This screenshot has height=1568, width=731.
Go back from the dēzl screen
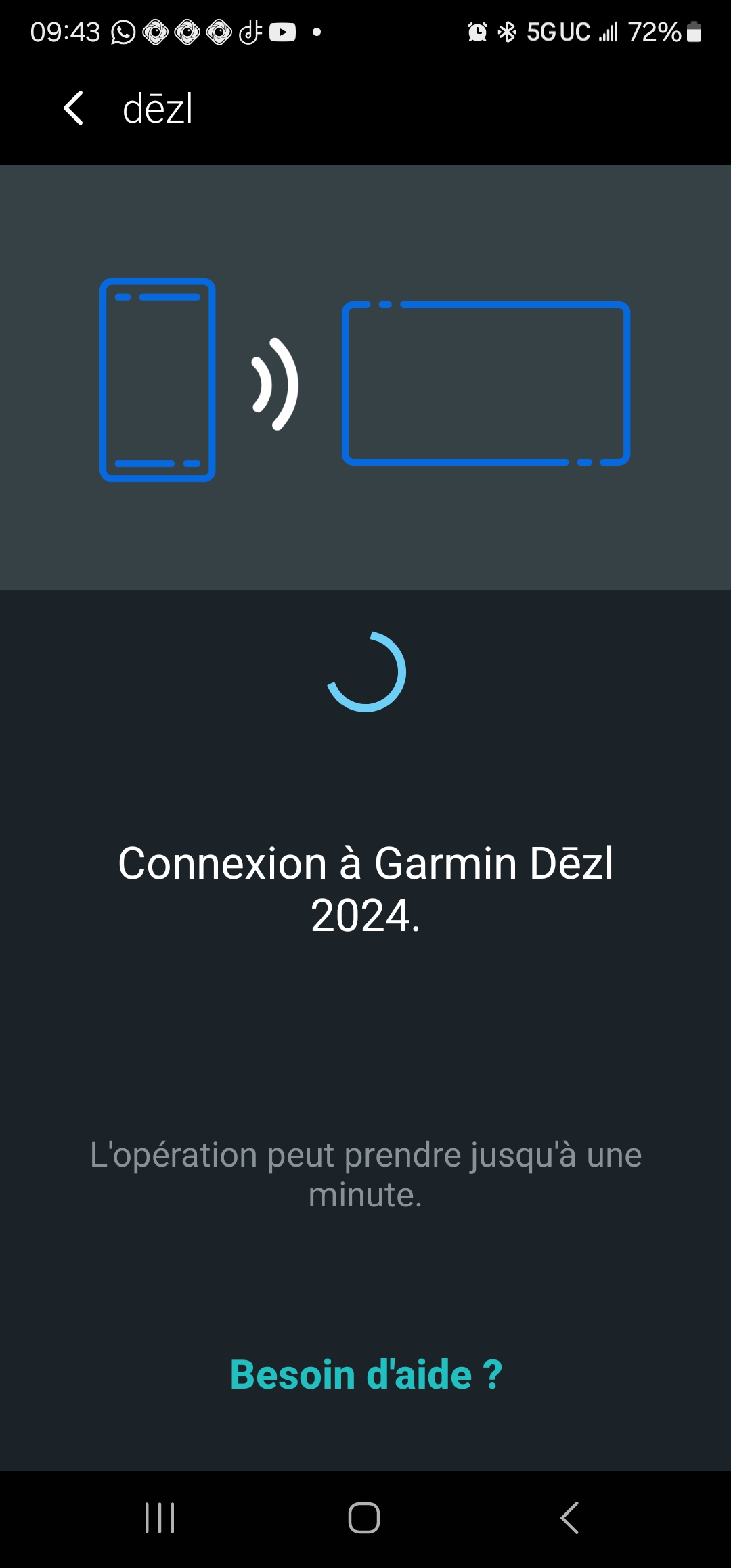click(x=73, y=108)
